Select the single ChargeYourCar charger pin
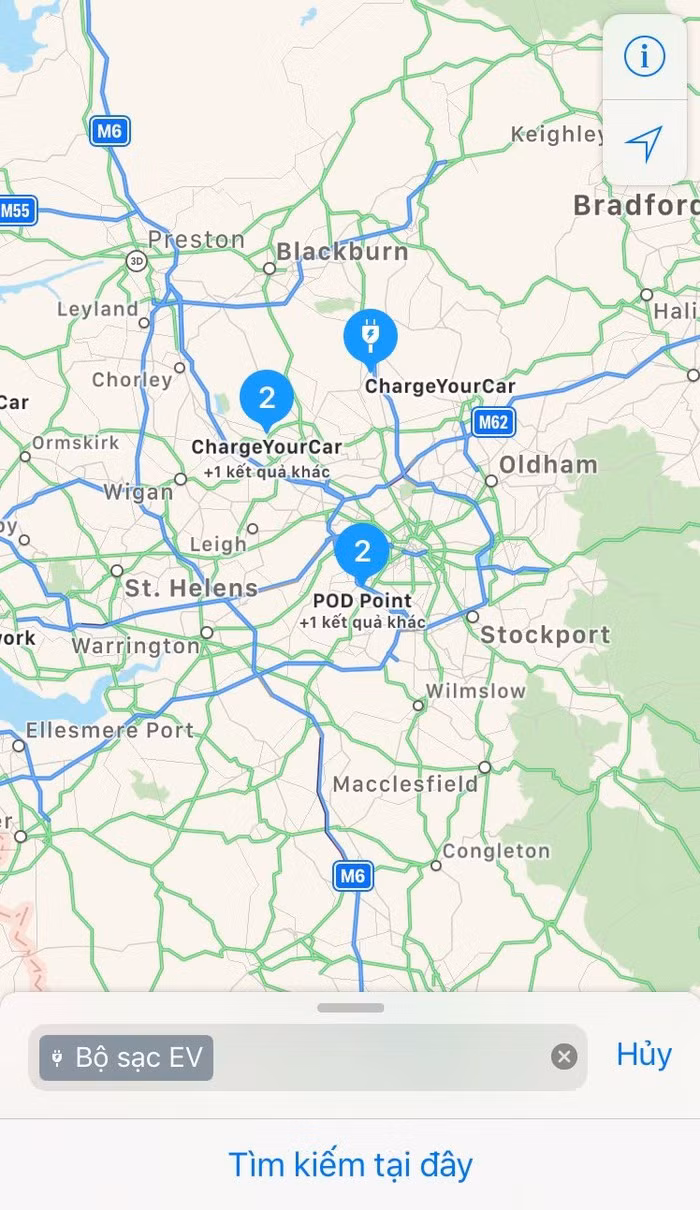Viewport: 700px width, 1210px height. coord(370,337)
